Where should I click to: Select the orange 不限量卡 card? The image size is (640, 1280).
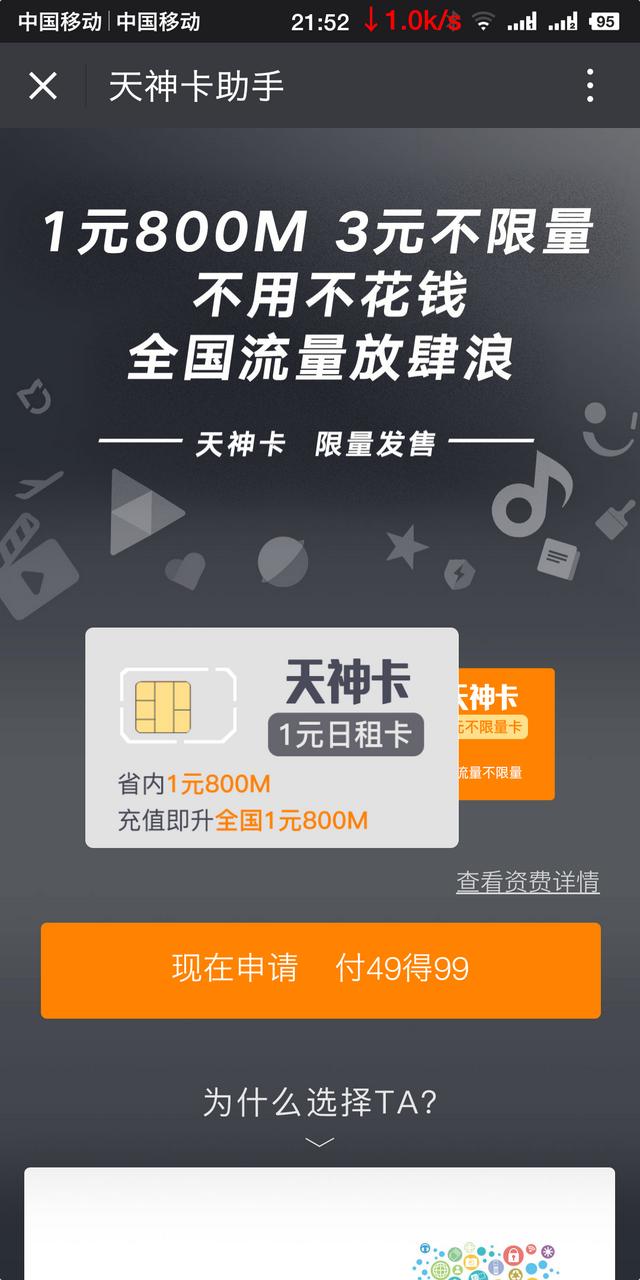(506, 734)
